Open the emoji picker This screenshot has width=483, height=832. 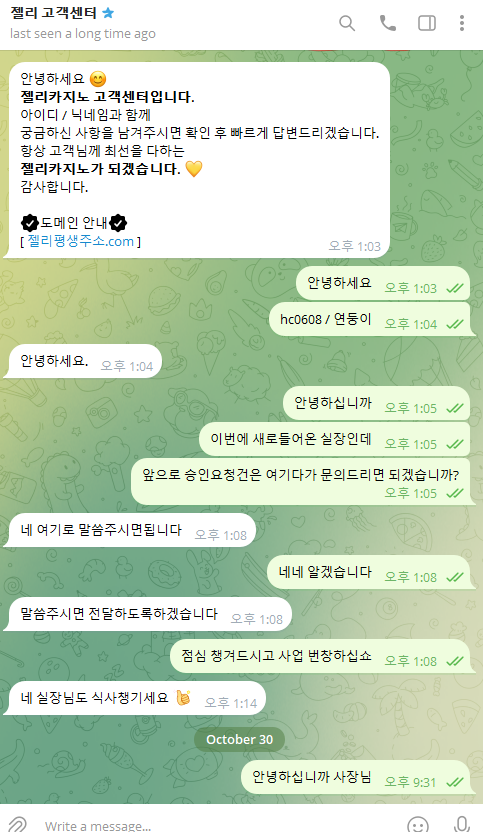coord(418,824)
